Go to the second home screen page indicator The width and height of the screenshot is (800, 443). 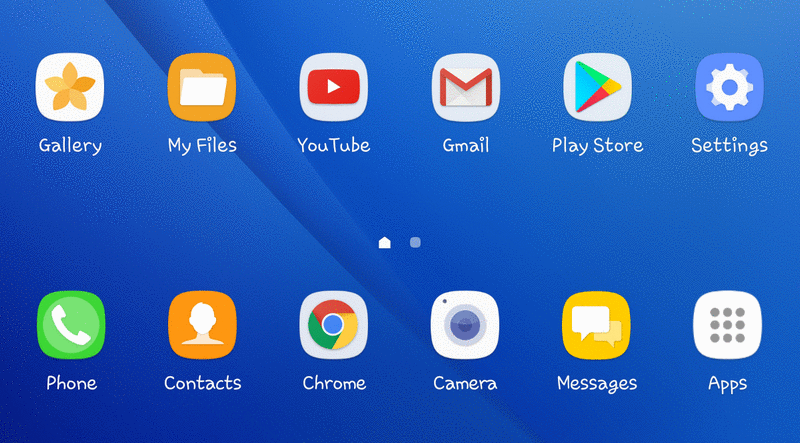pos(415,242)
